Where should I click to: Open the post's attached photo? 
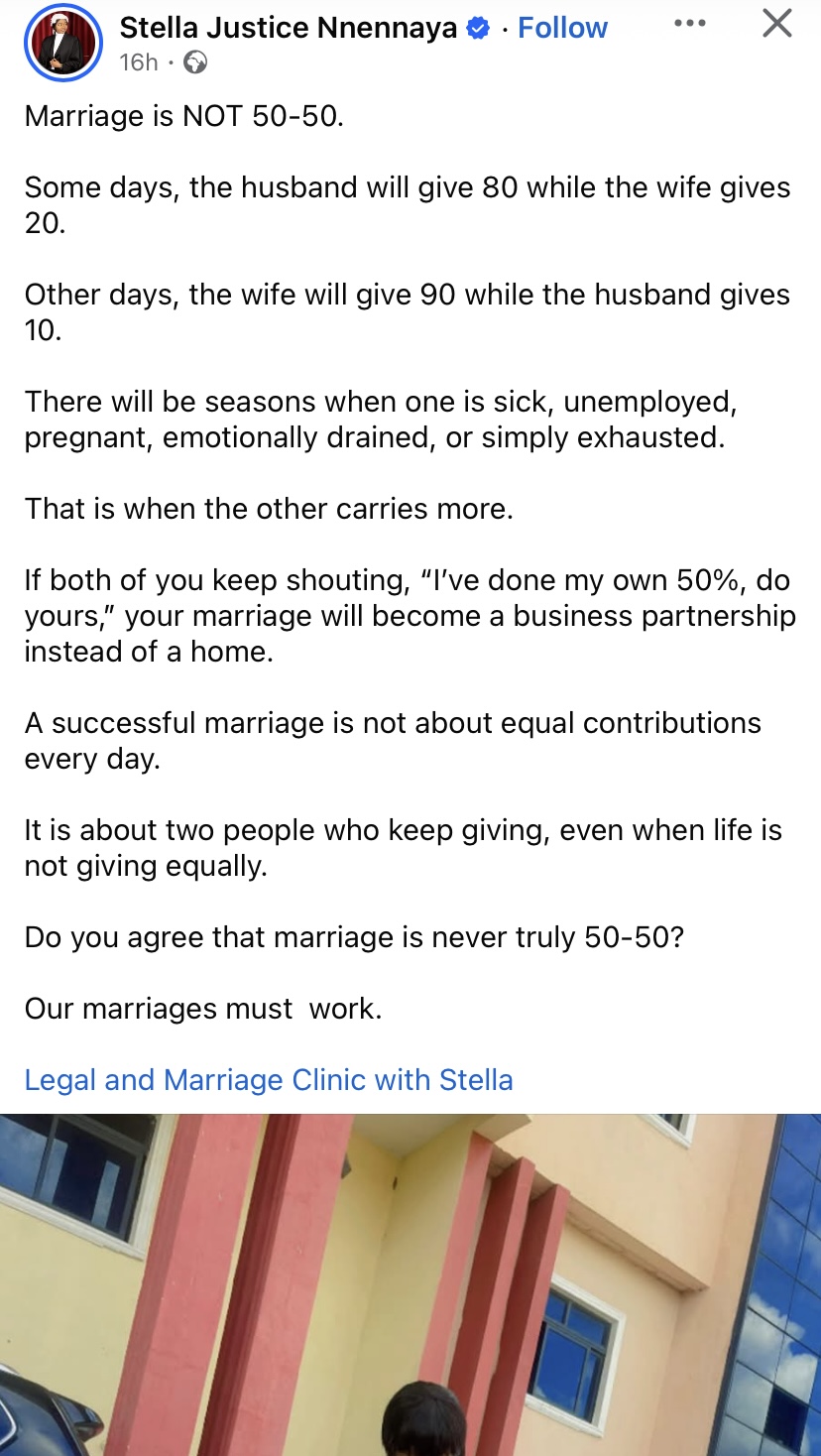pos(410,1284)
